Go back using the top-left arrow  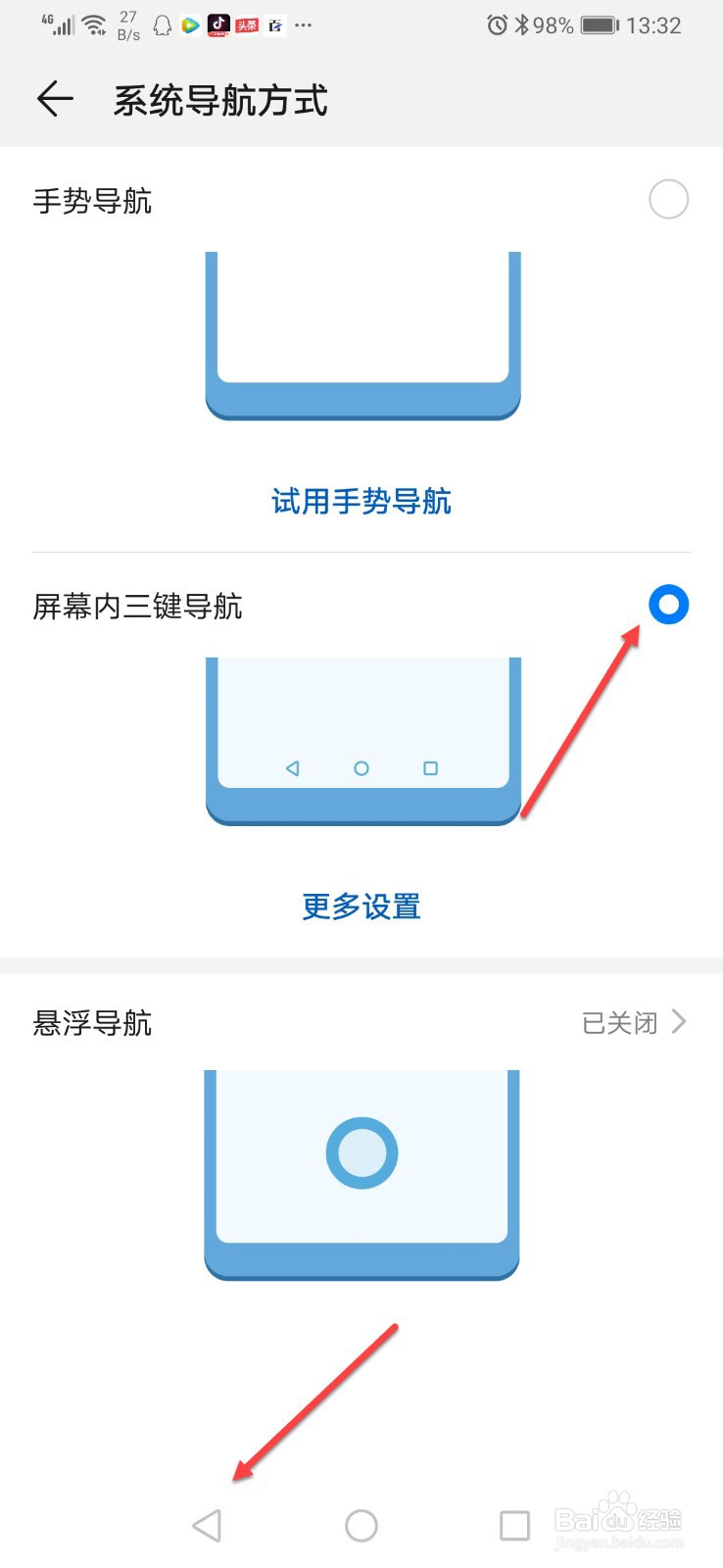tap(54, 99)
